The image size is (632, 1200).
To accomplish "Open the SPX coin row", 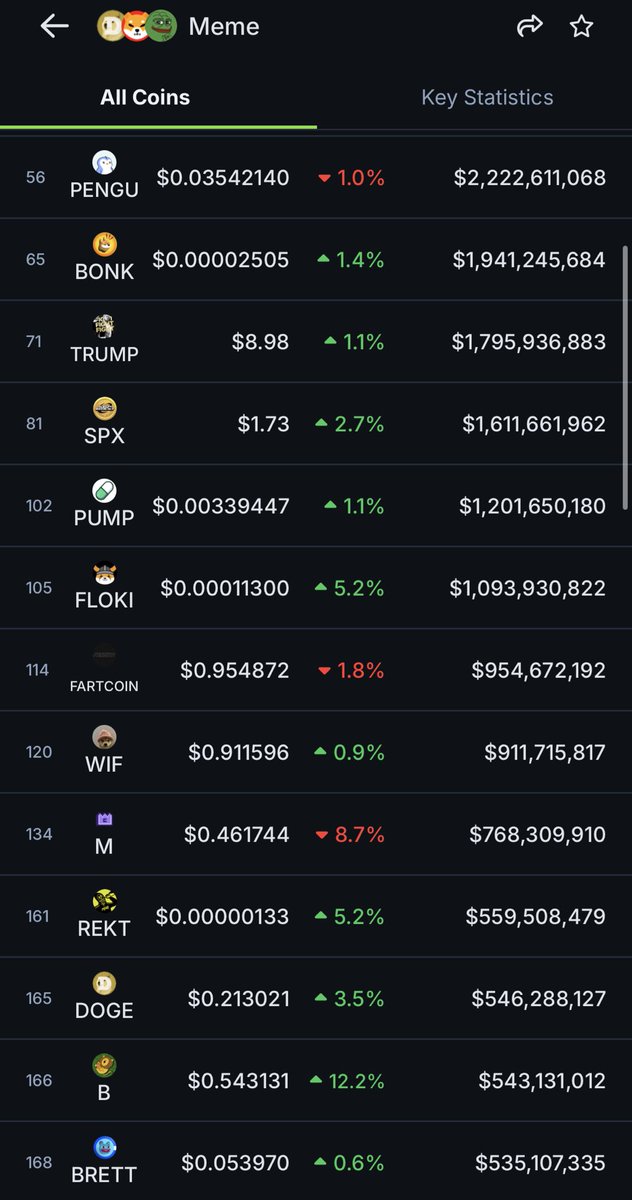I will (316, 424).
